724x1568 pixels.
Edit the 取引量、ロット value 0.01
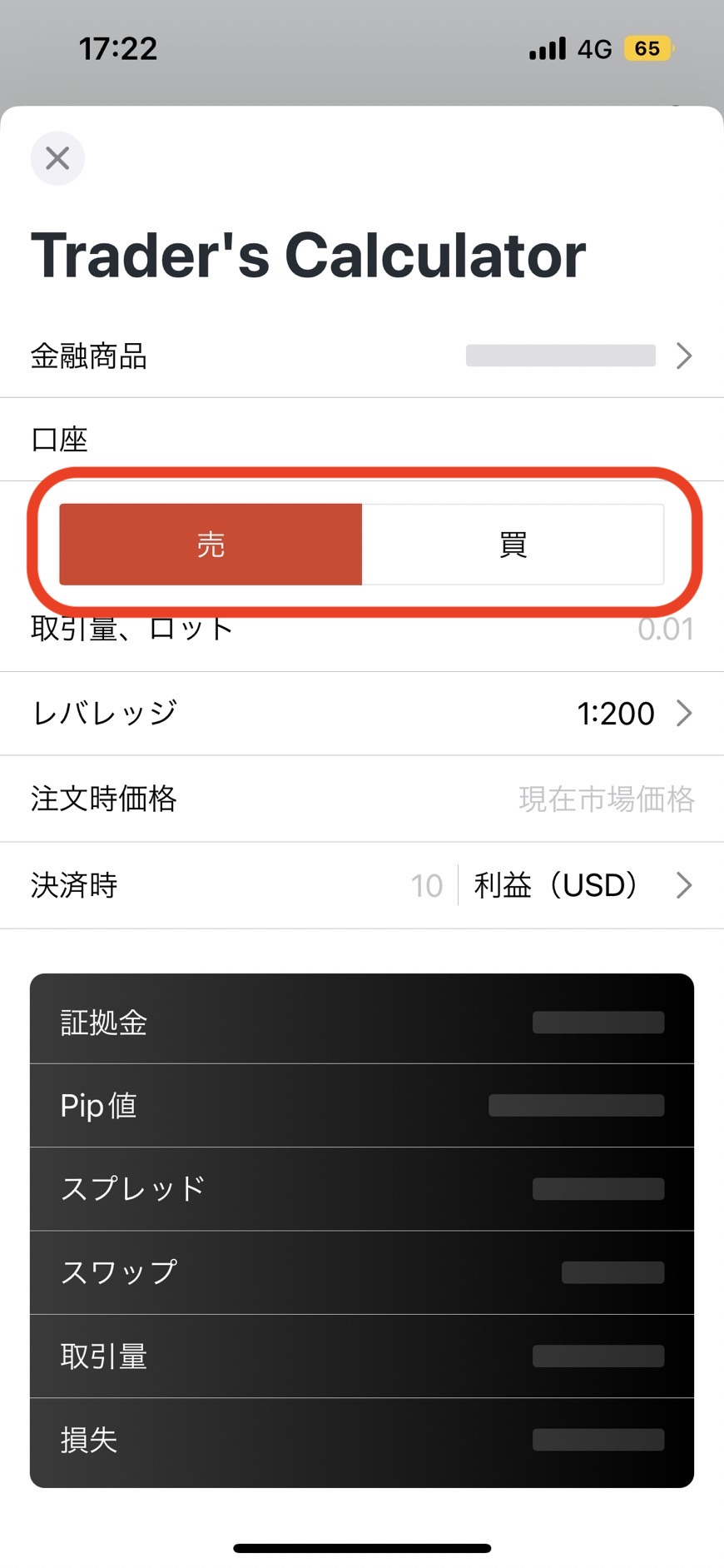[665, 630]
